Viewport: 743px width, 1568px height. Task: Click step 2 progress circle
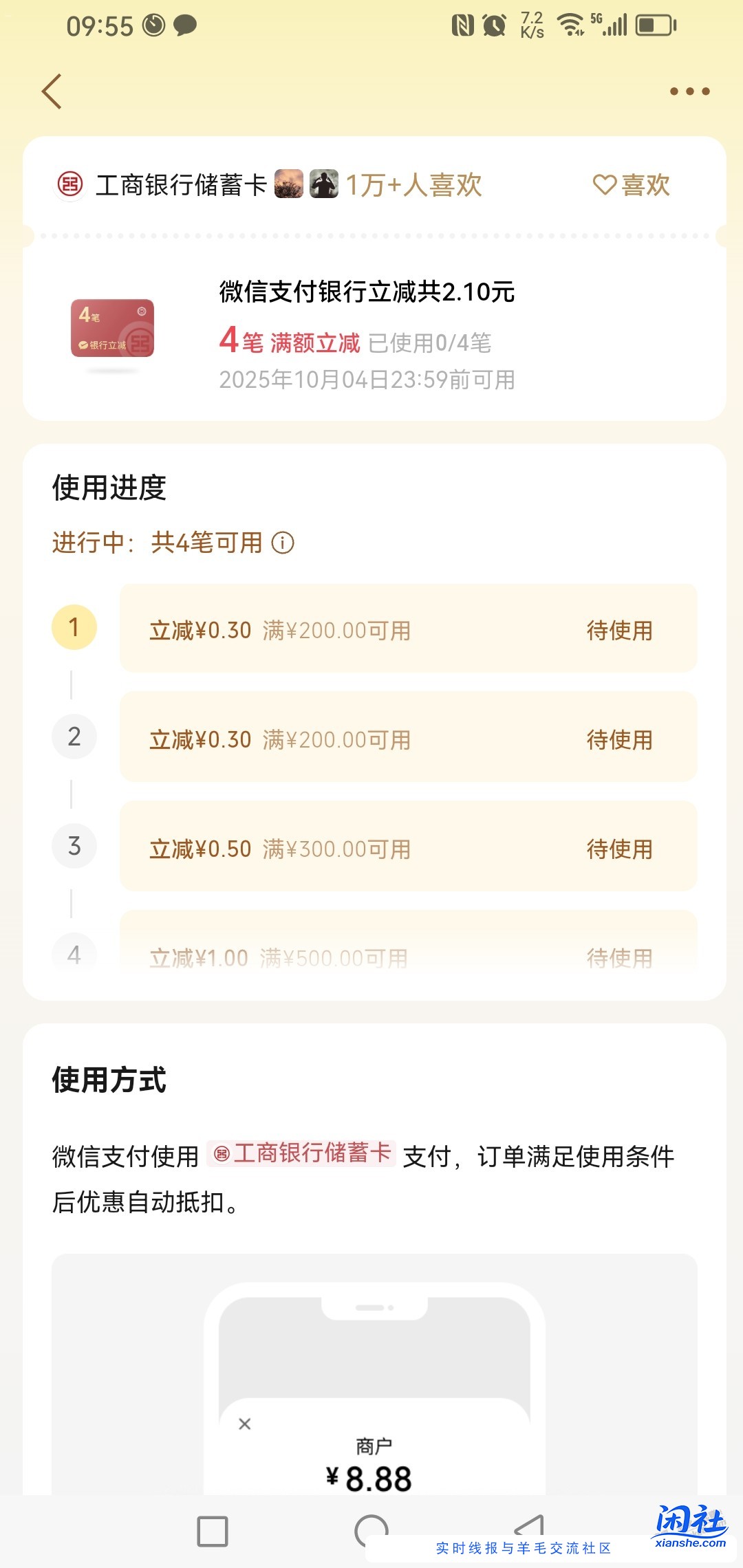point(74,737)
